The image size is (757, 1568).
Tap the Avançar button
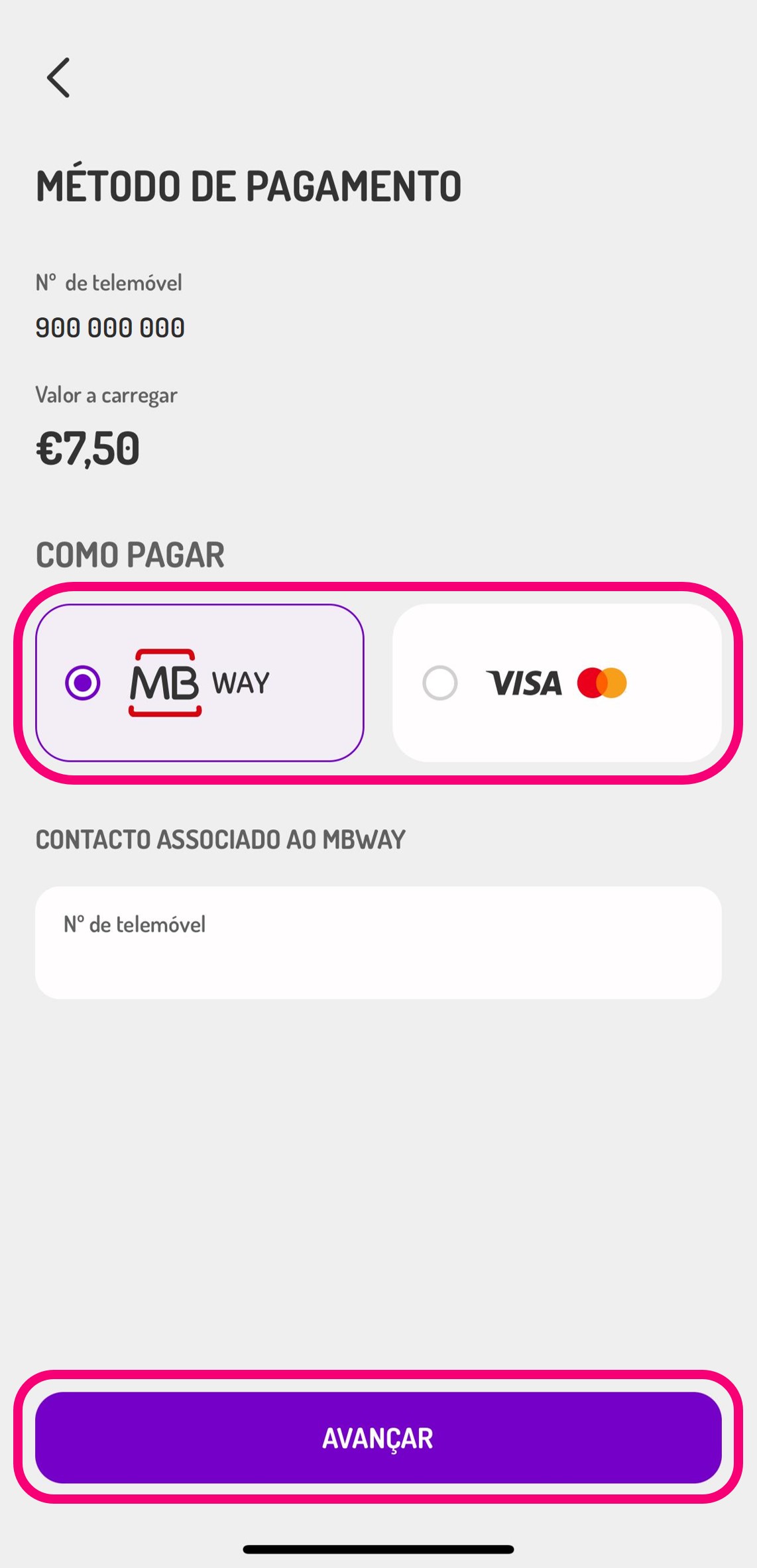[x=378, y=1437]
